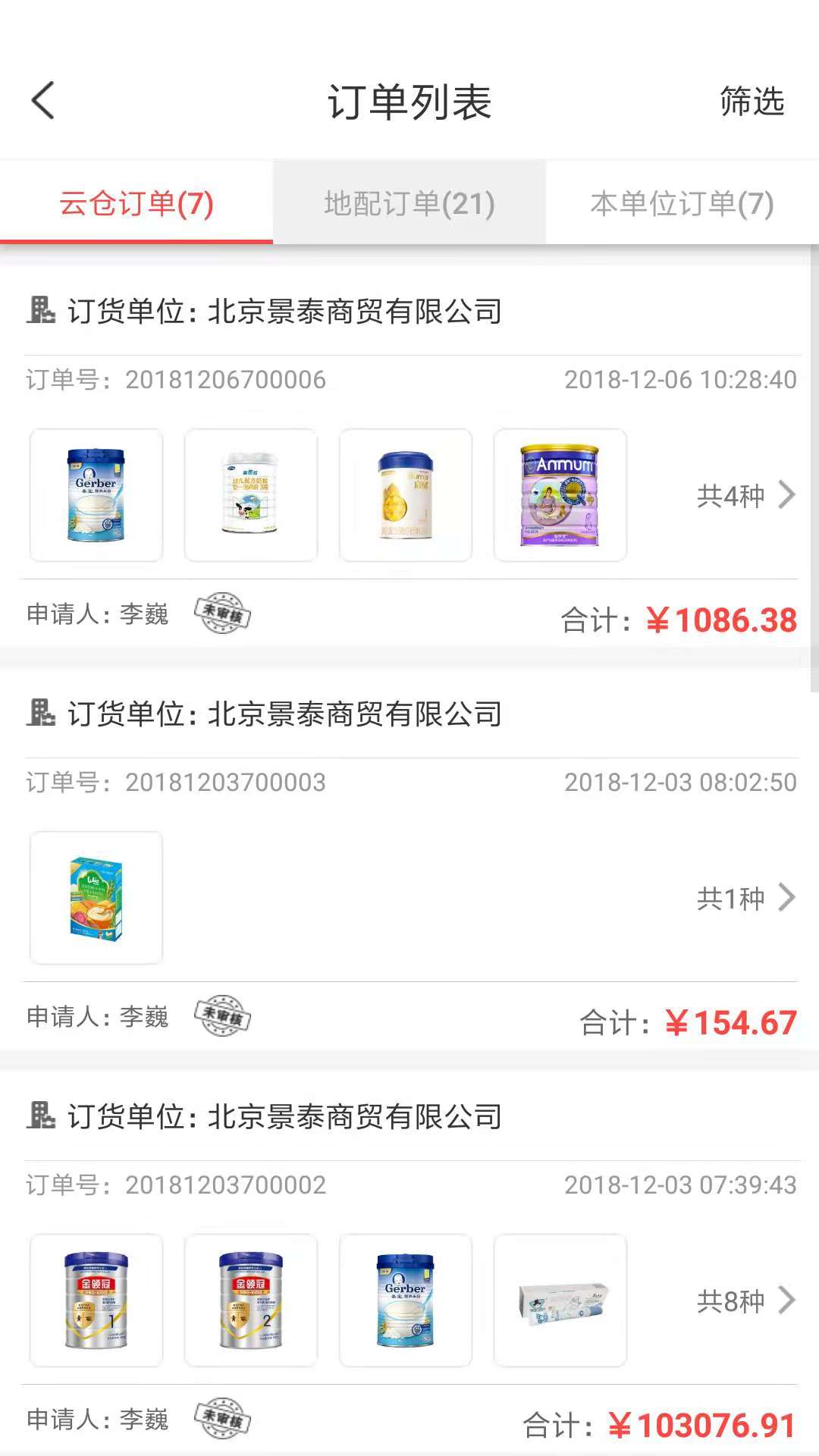
Task: Open 共1种 arrow on second order
Action: [786, 897]
